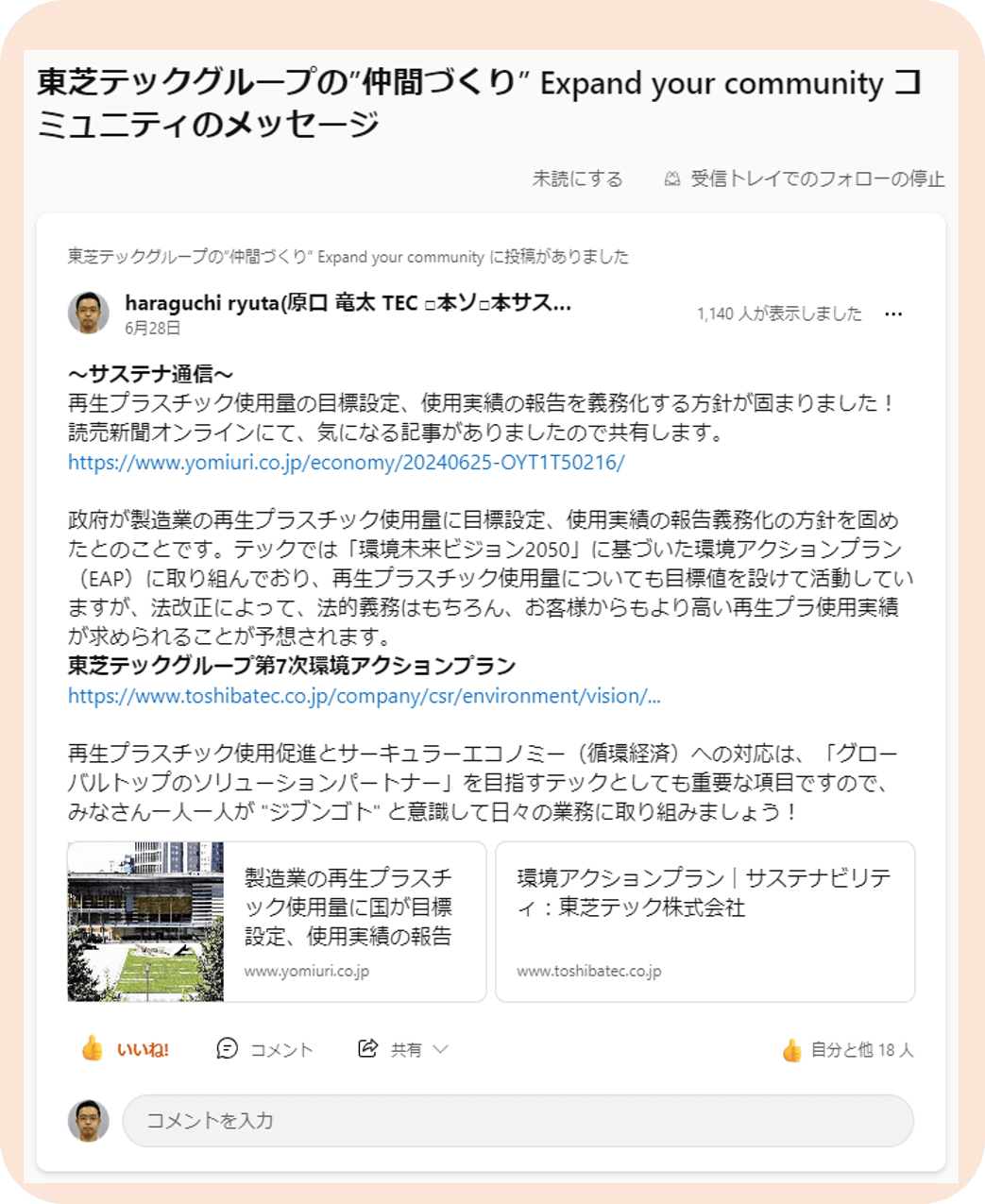Stop following in inbox (受信トレイでのフォローの停止)

click(805, 178)
